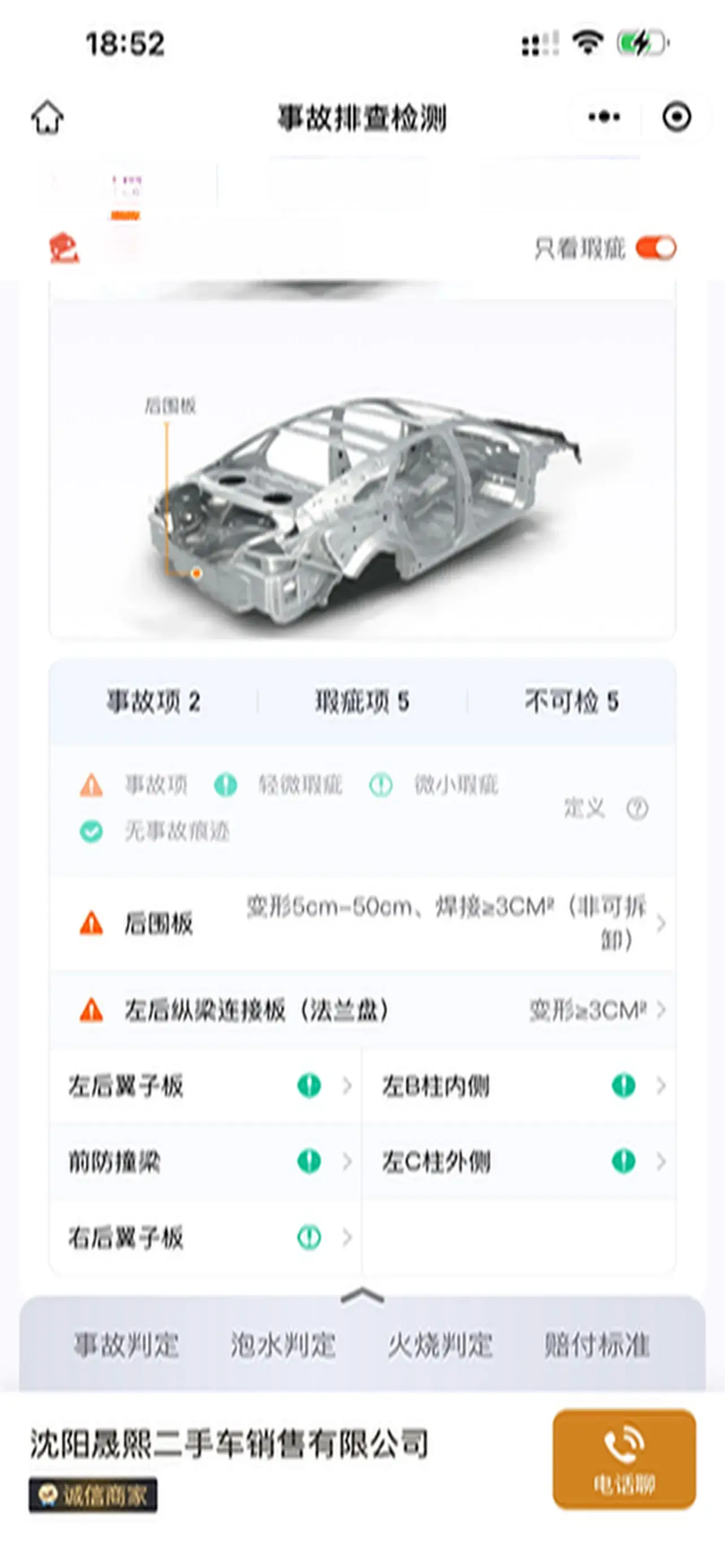Call the dealer with 电话聊
The width and height of the screenshot is (725, 1568).
(x=624, y=1458)
